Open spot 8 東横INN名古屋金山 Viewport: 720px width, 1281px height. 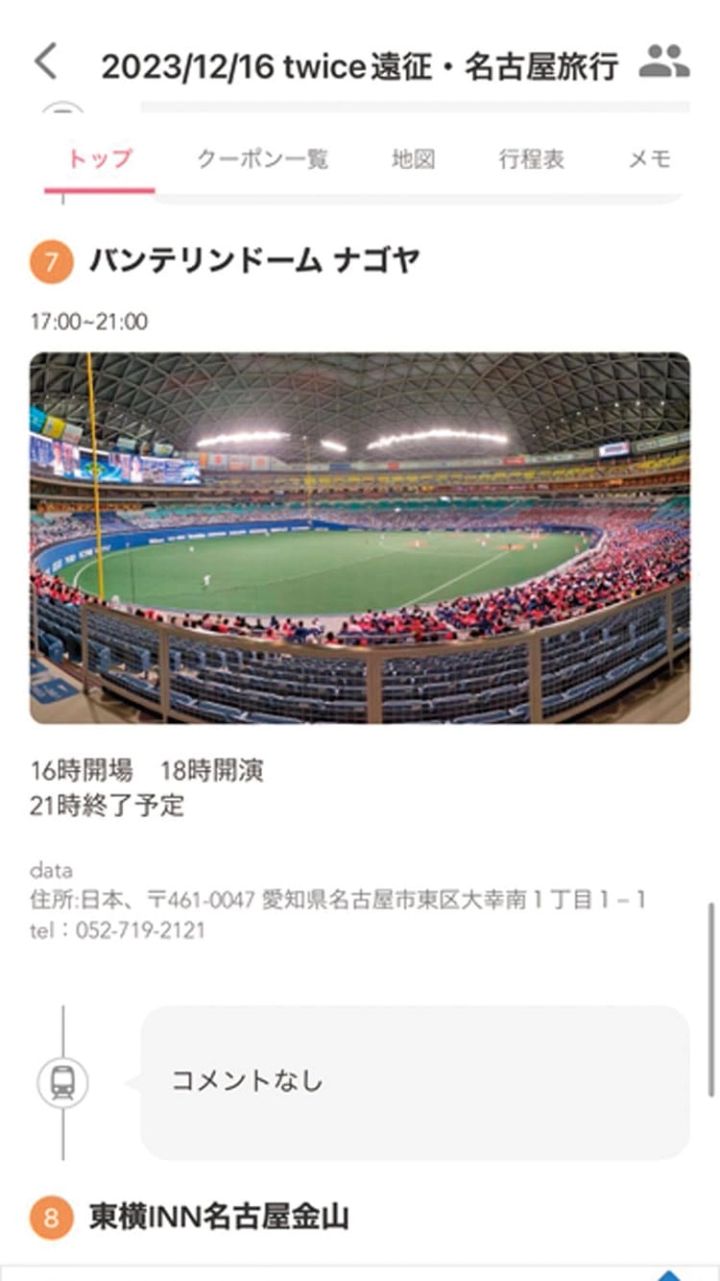click(x=219, y=1217)
